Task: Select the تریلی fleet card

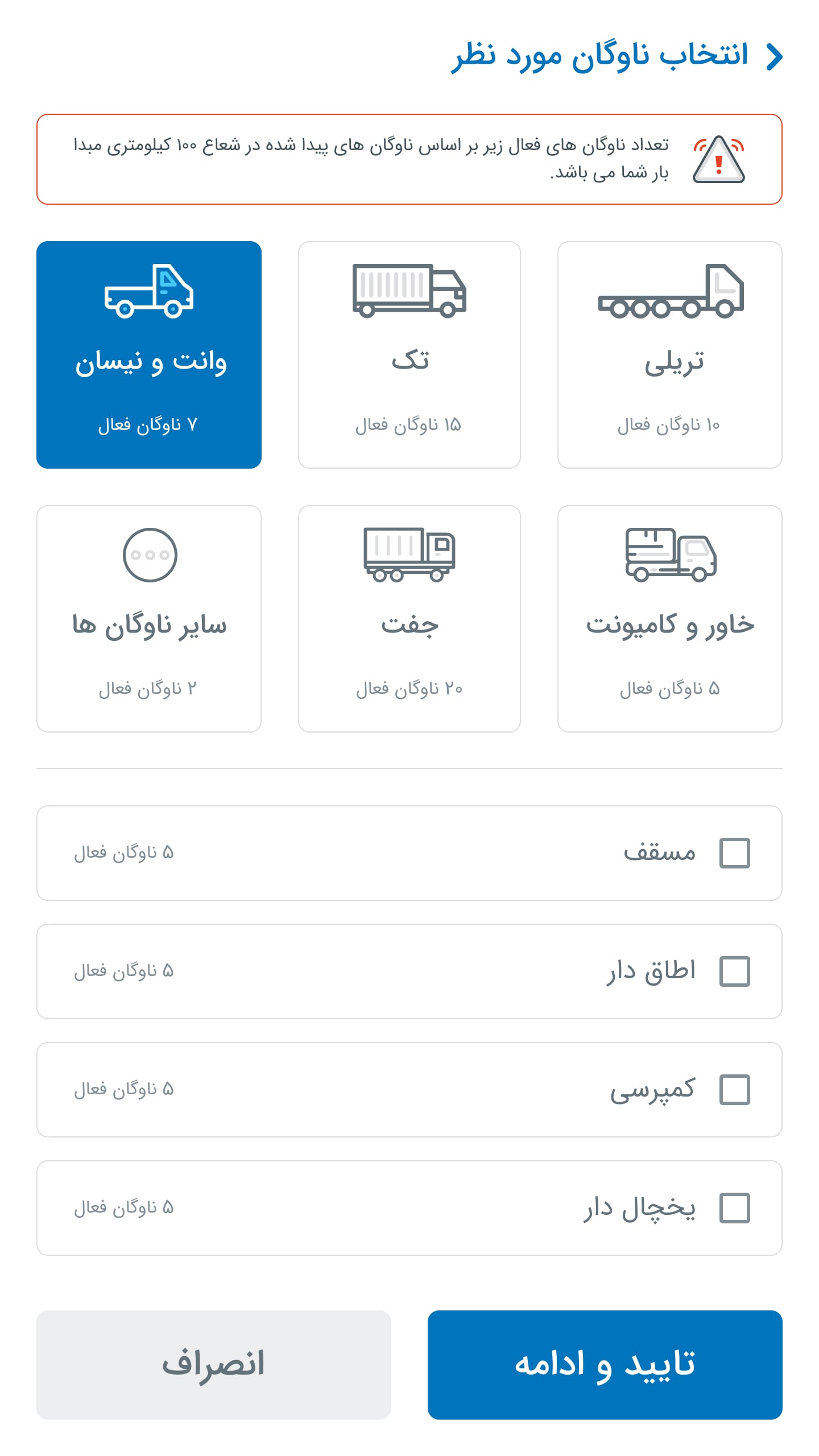Action: point(670,355)
